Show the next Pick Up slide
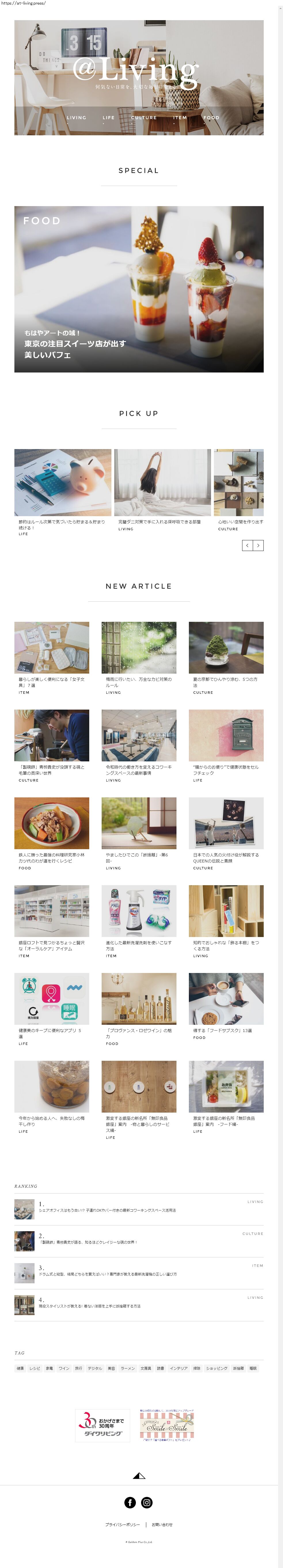Screen dimensions: 283x1568 pyautogui.click(x=258, y=546)
